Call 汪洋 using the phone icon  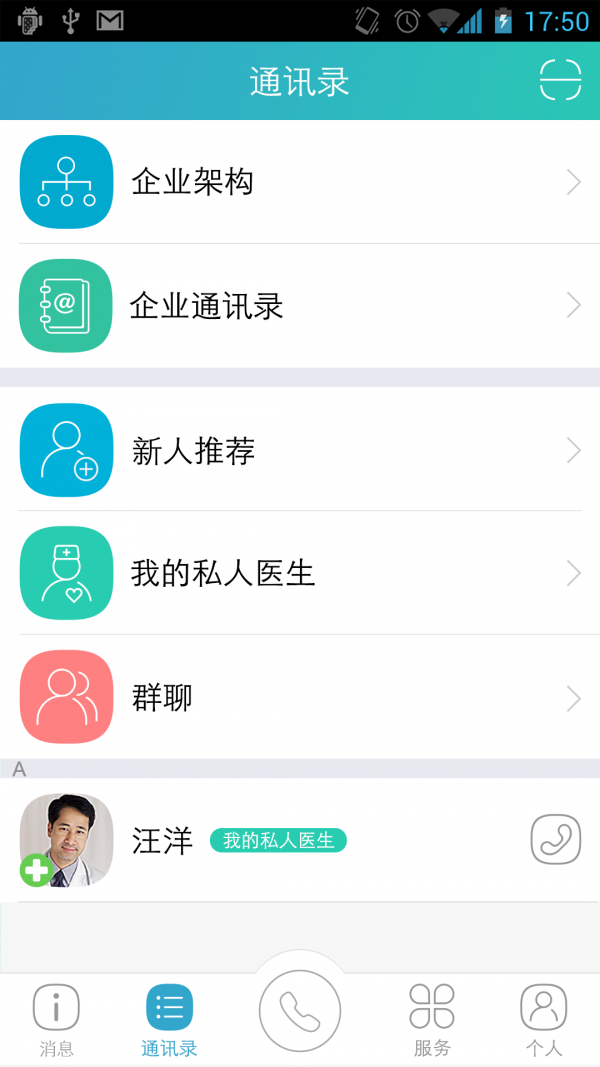555,840
